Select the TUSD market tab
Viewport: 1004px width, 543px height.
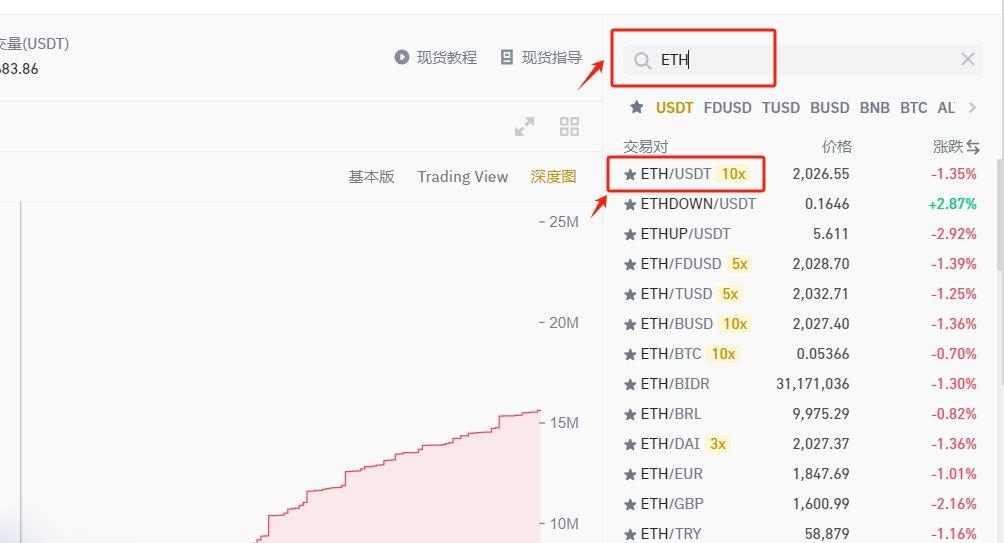(780, 107)
